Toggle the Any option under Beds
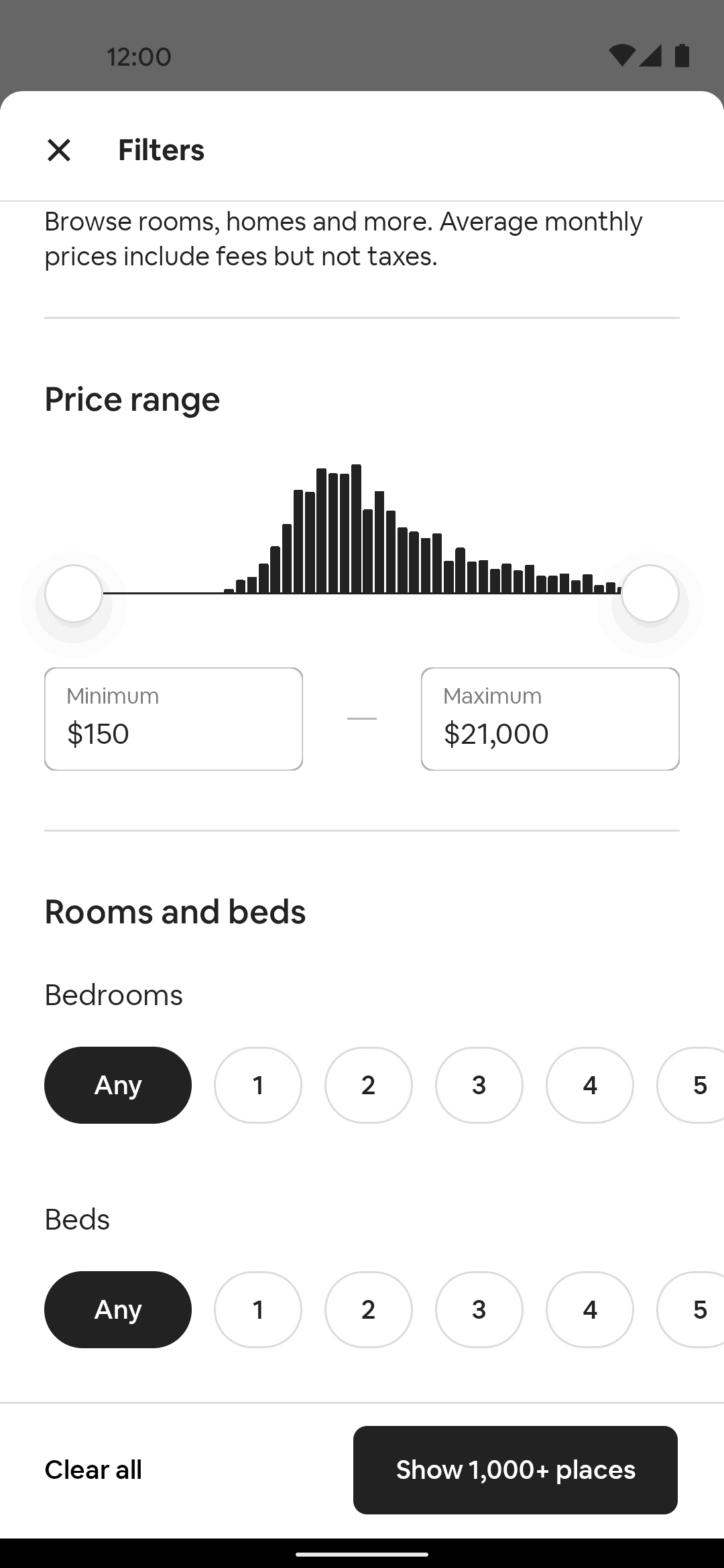This screenshot has width=724, height=1568. pos(117,1309)
